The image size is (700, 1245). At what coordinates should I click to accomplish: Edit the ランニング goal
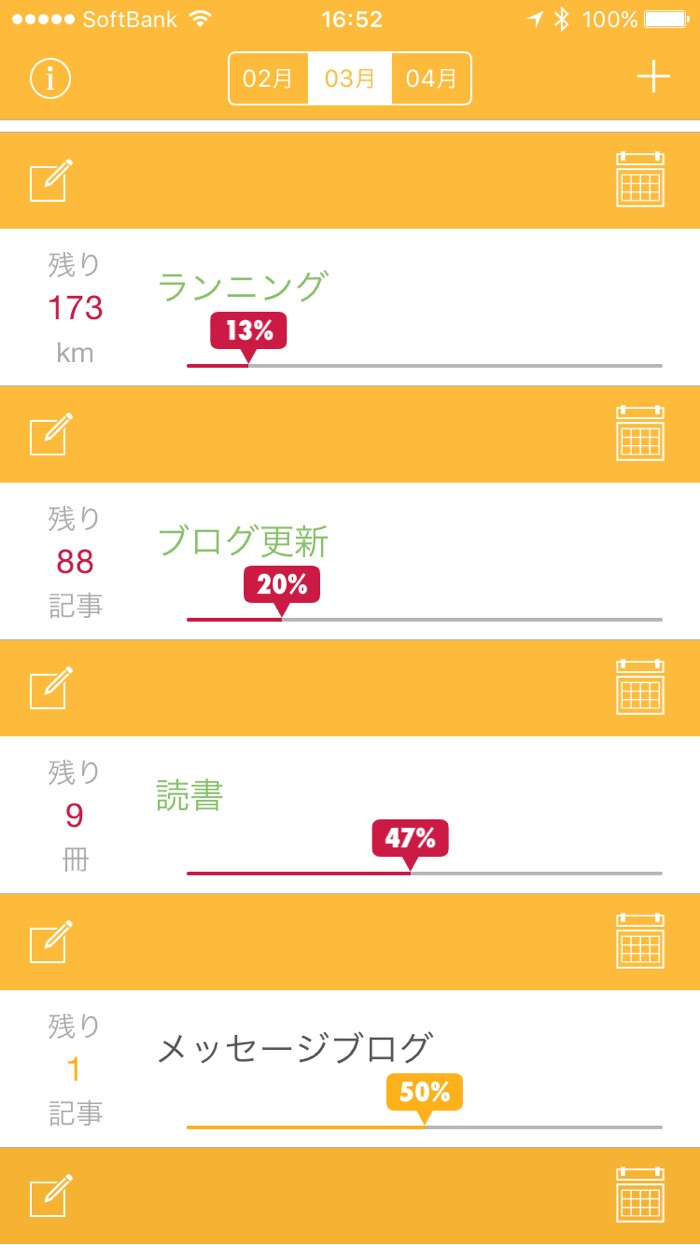(51, 181)
